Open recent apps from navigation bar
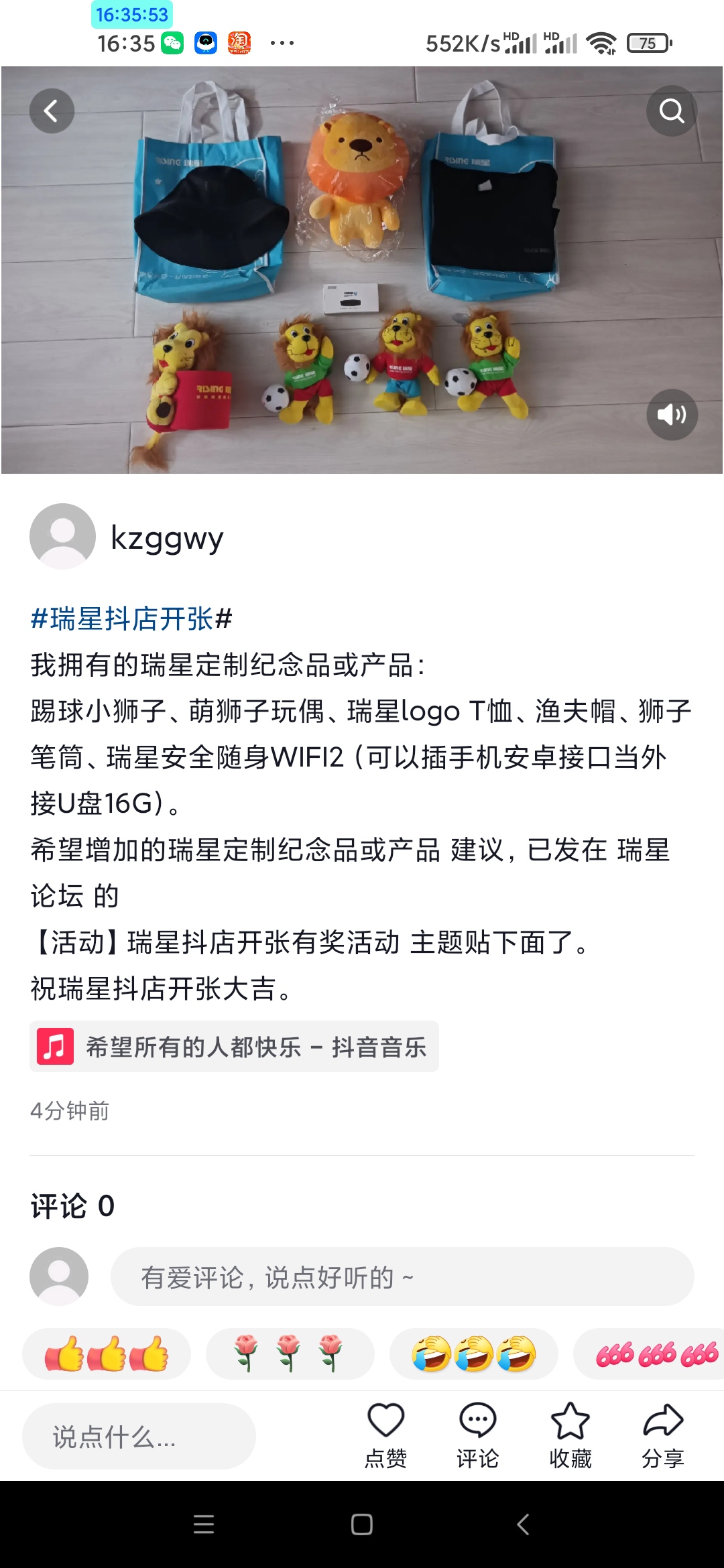The width and height of the screenshot is (724, 1568). [x=203, y=1524]
